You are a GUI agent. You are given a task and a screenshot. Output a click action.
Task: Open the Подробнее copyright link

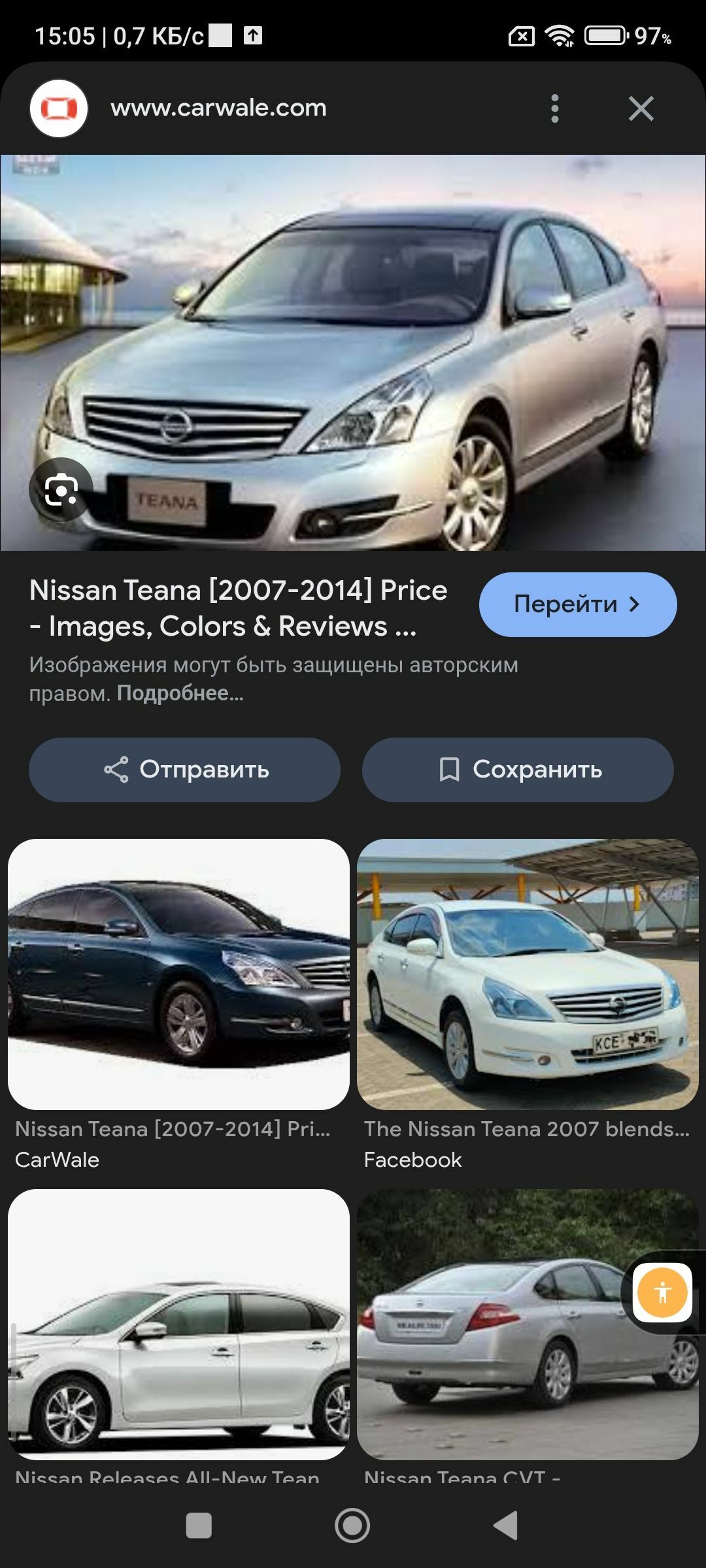[x=180, y=693]
